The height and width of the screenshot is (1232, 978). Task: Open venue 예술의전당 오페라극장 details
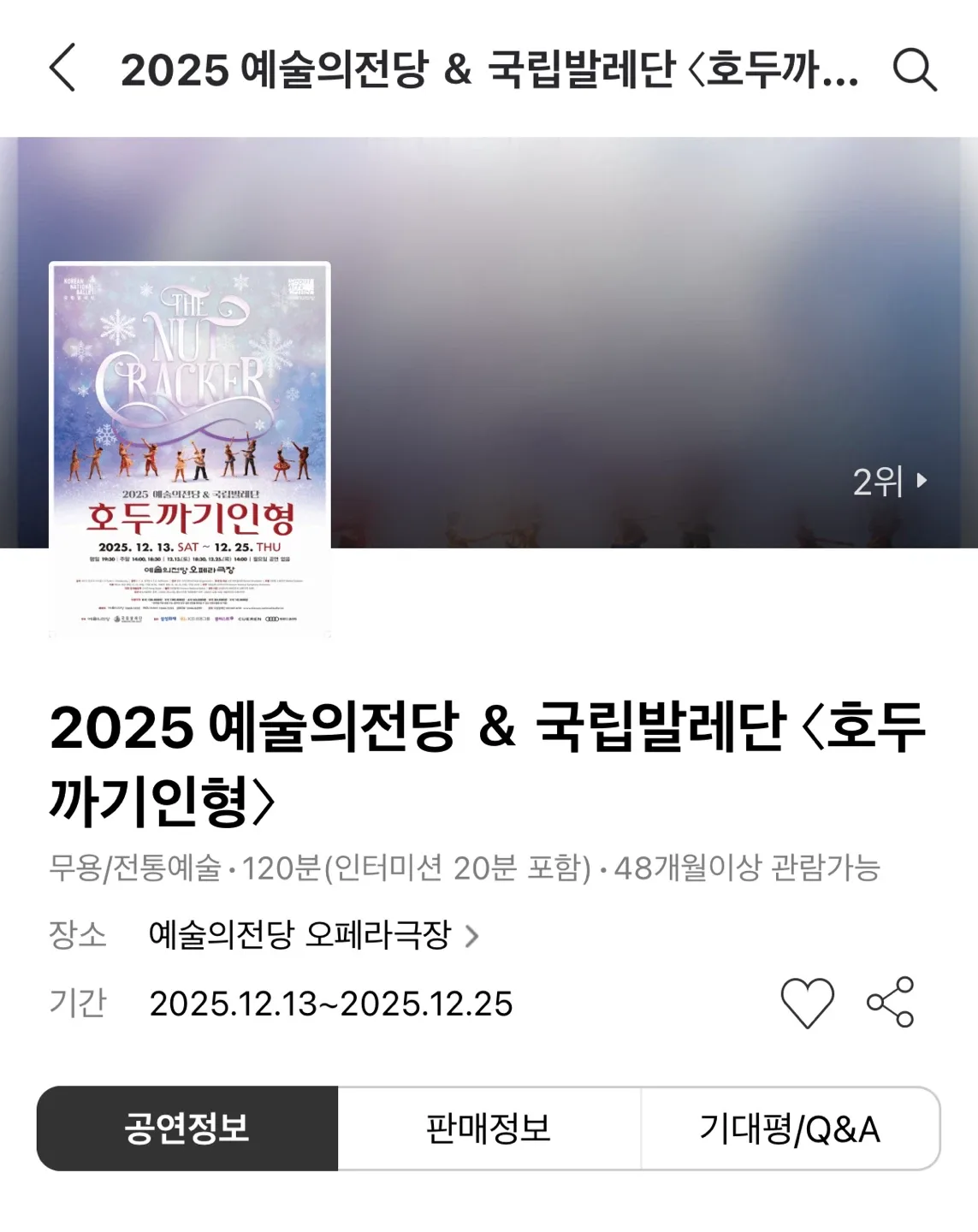313,935
